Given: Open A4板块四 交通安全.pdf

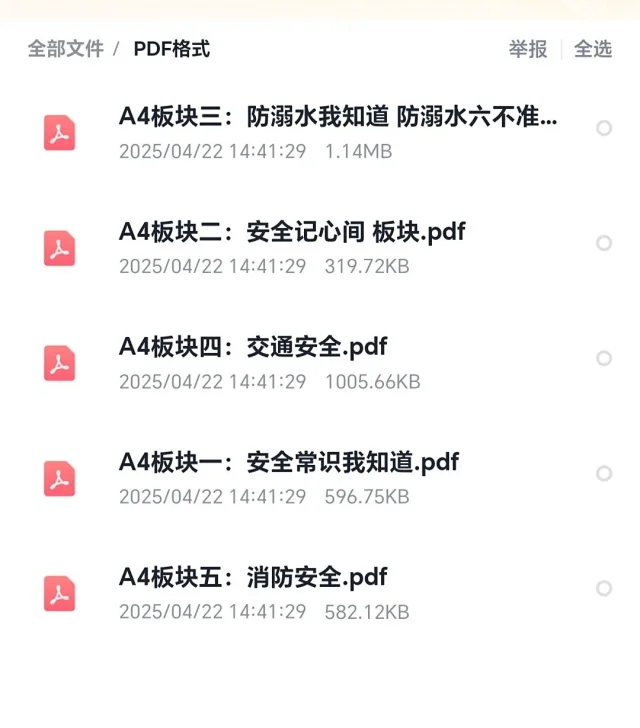Looking at the screenshot, I should tap(253, 348).
